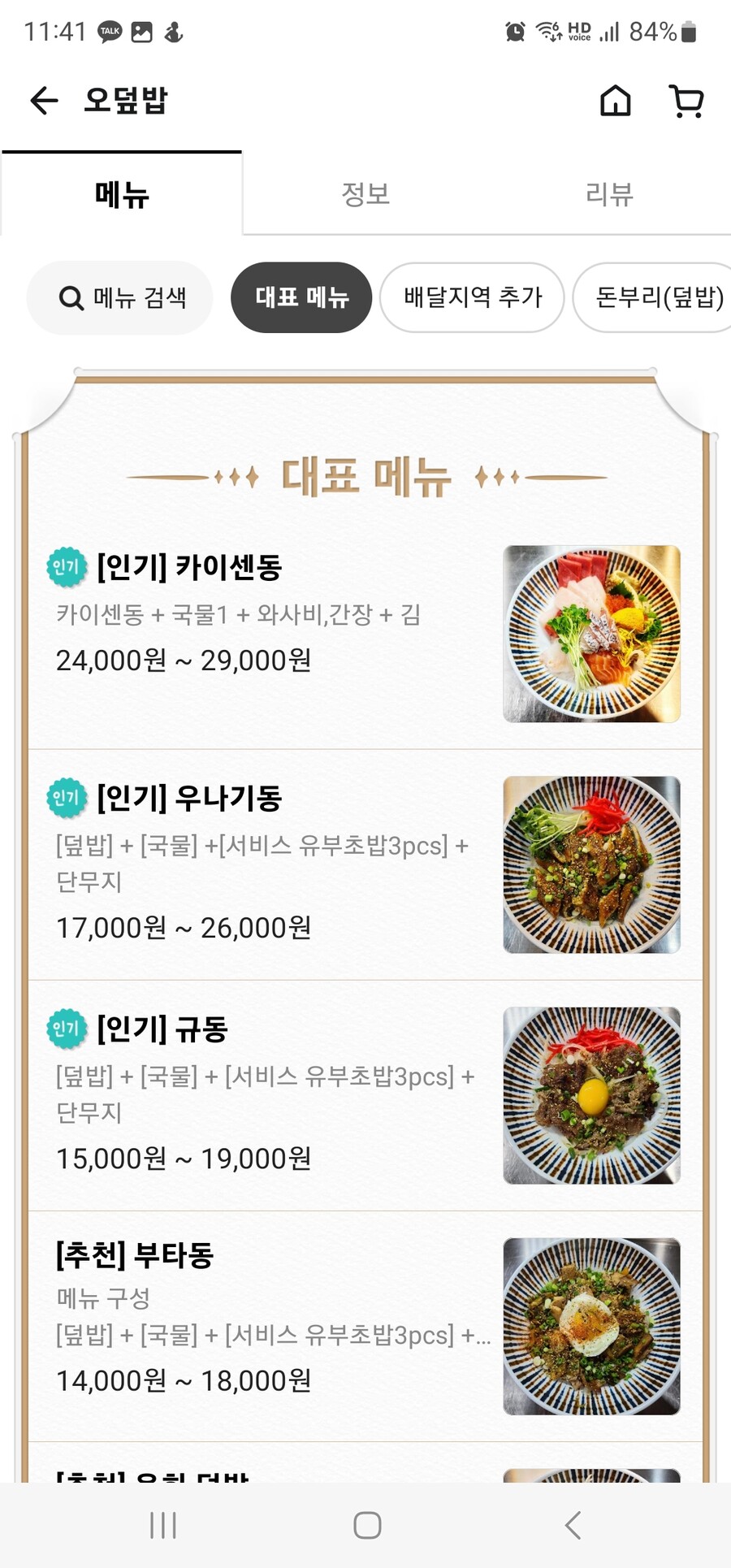731x1568 pixels.
Task: Go back using the arrow beside 오덮밥
Action: tap(44, 101)
